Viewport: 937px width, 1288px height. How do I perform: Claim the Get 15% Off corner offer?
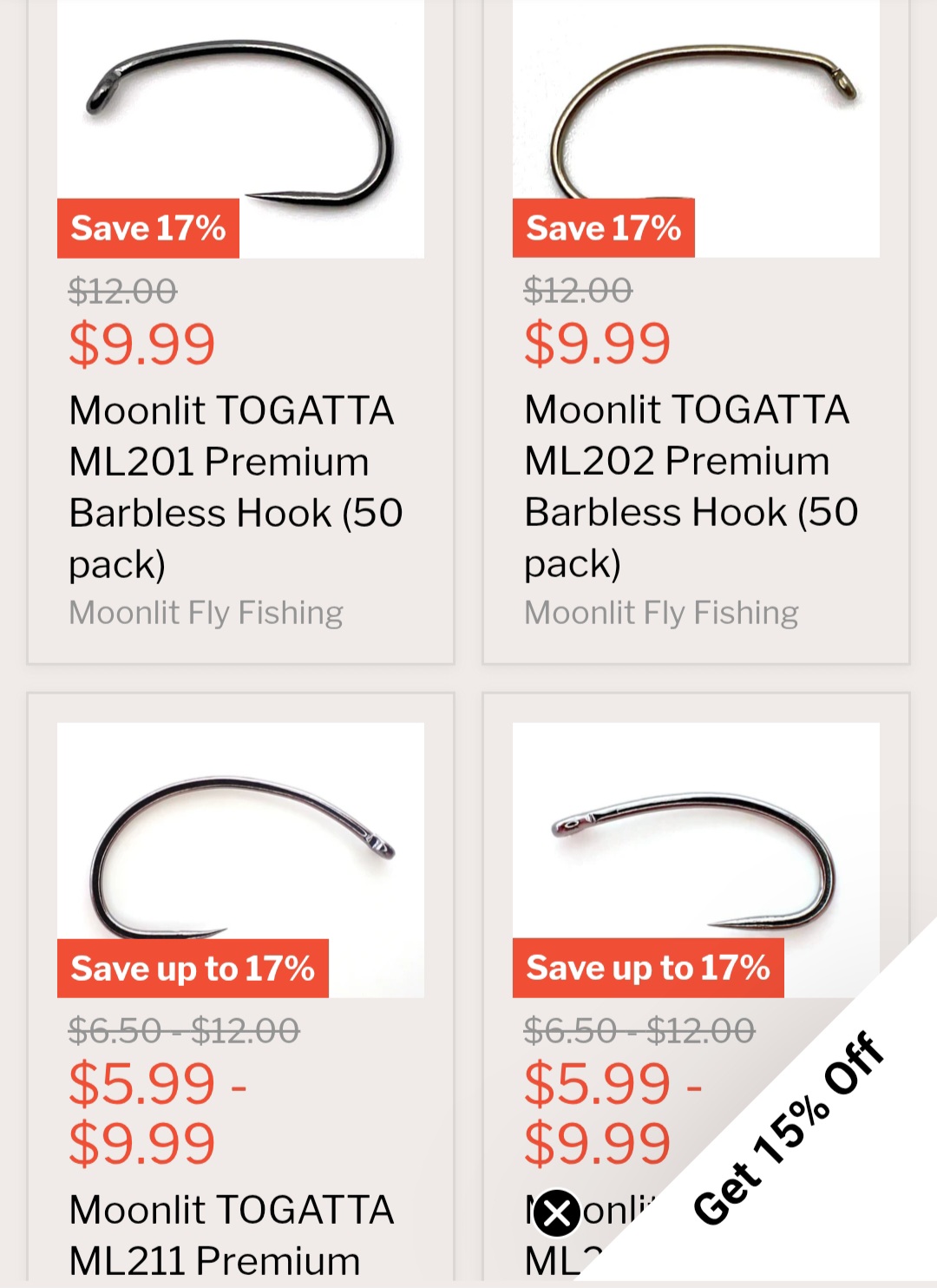790,1128
